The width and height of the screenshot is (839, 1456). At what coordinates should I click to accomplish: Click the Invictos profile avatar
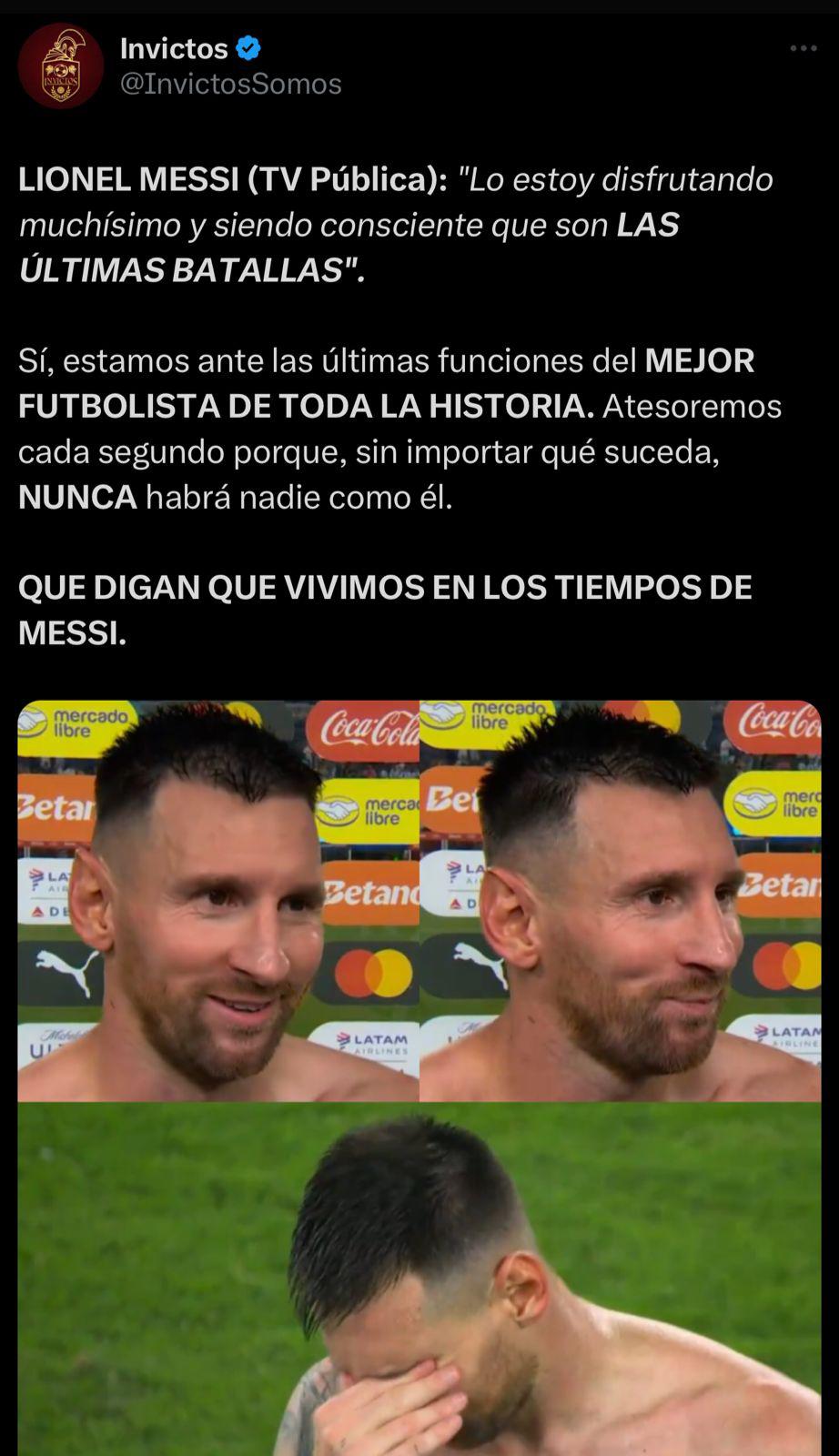click(x=64, y=64)
